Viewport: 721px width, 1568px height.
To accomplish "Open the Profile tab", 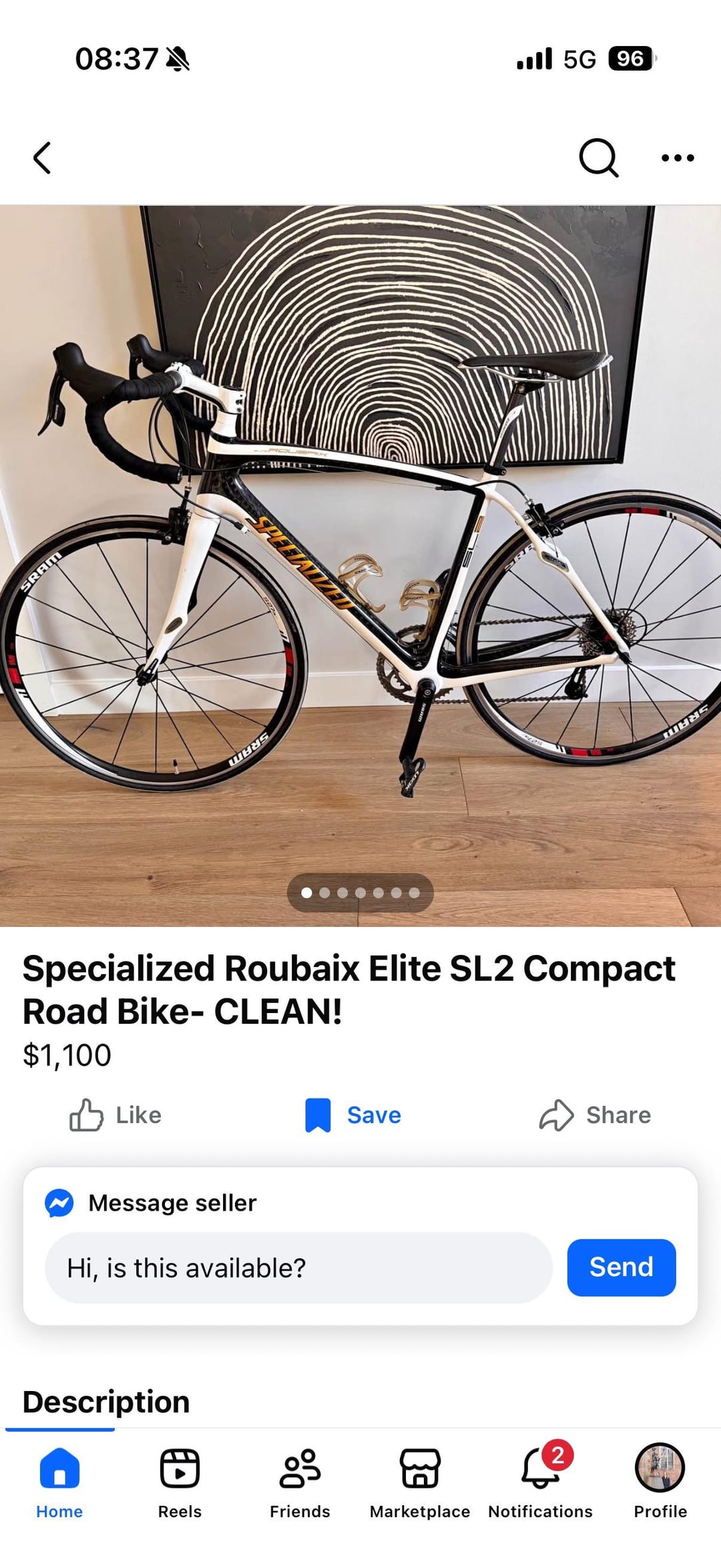I will [660, 1481].
